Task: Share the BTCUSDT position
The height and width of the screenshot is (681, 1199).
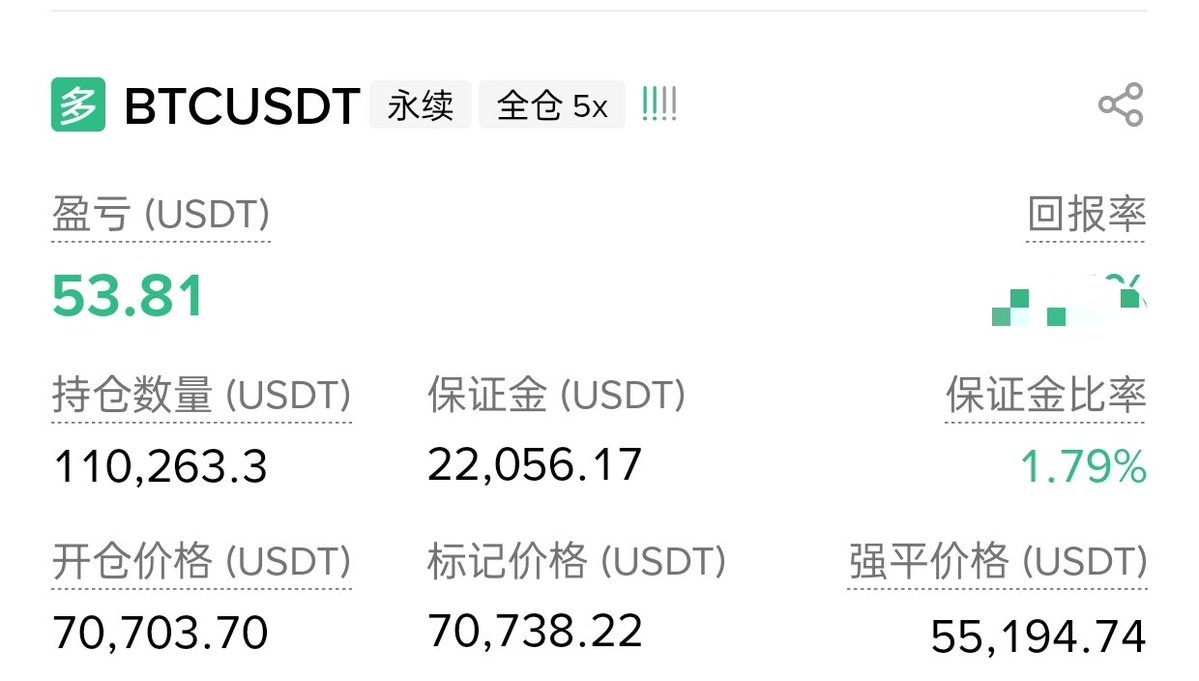Action: pyautogui.click(x=1120, y=105)
